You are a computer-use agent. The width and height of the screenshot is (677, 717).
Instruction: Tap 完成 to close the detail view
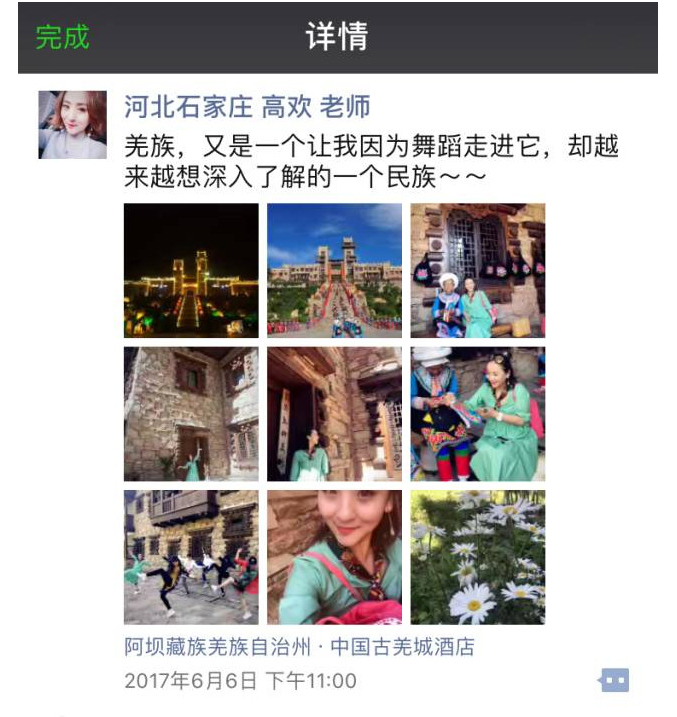62,38
